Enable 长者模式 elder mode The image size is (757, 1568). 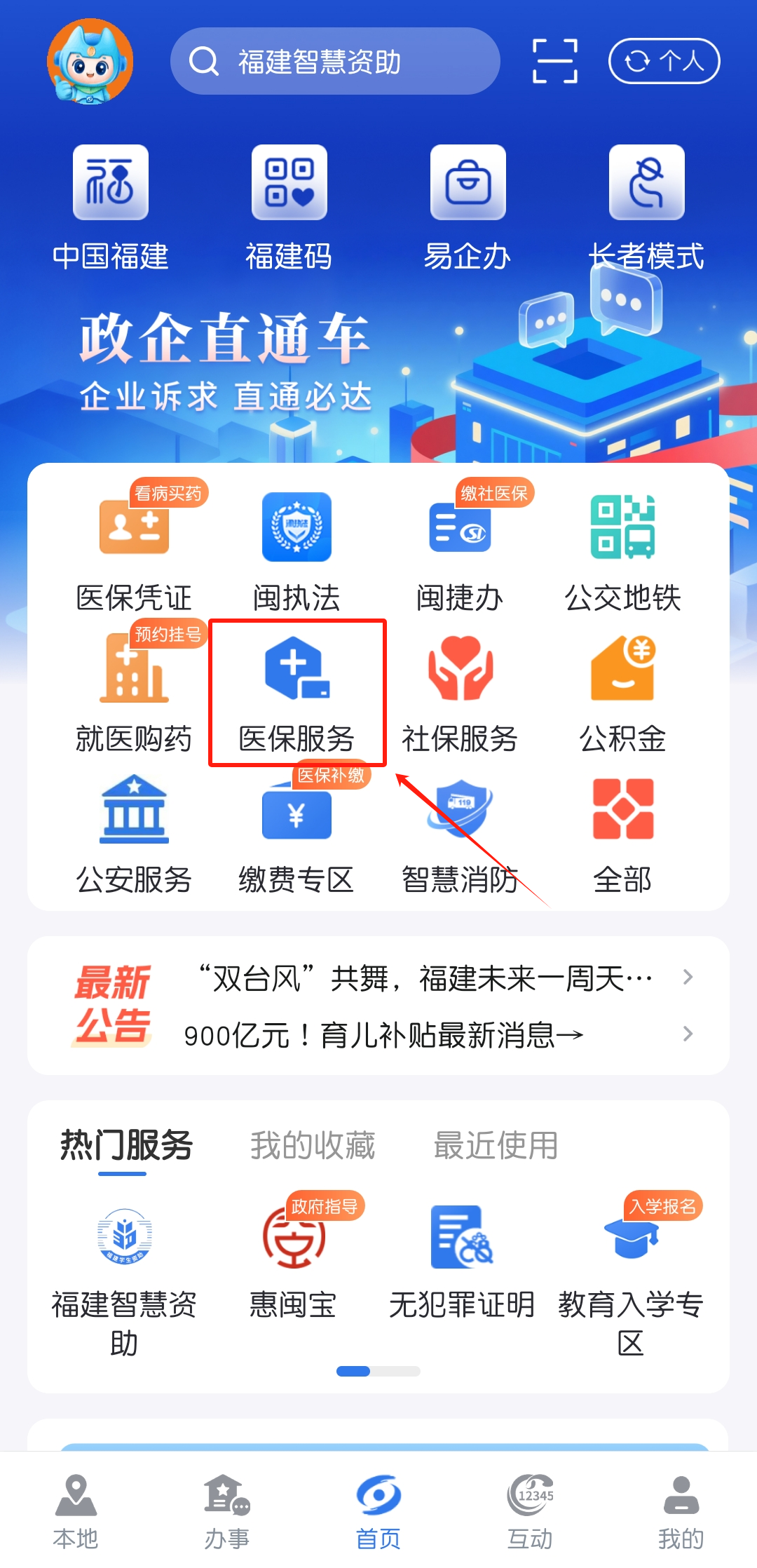pos(646,207)
